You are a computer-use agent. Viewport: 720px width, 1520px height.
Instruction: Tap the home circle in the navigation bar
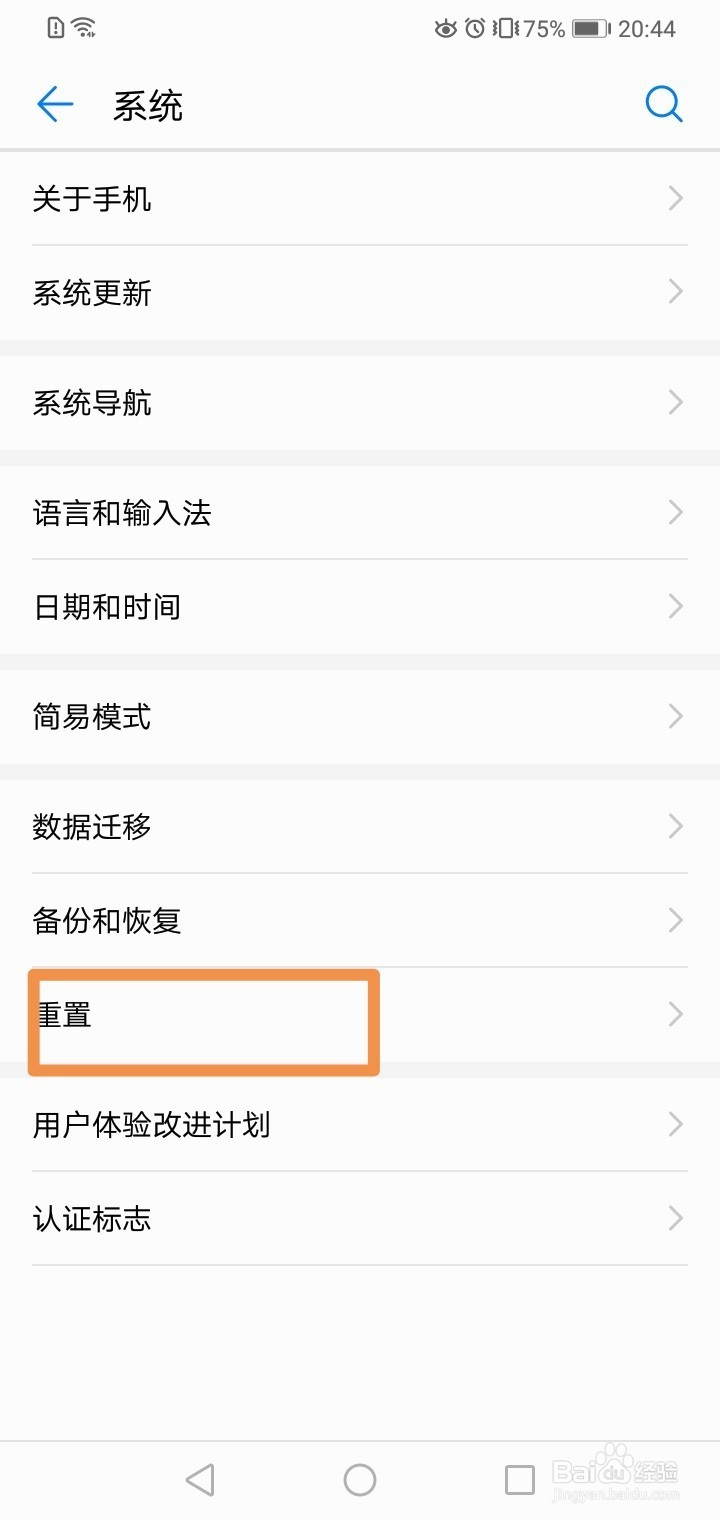point(360,1479)
